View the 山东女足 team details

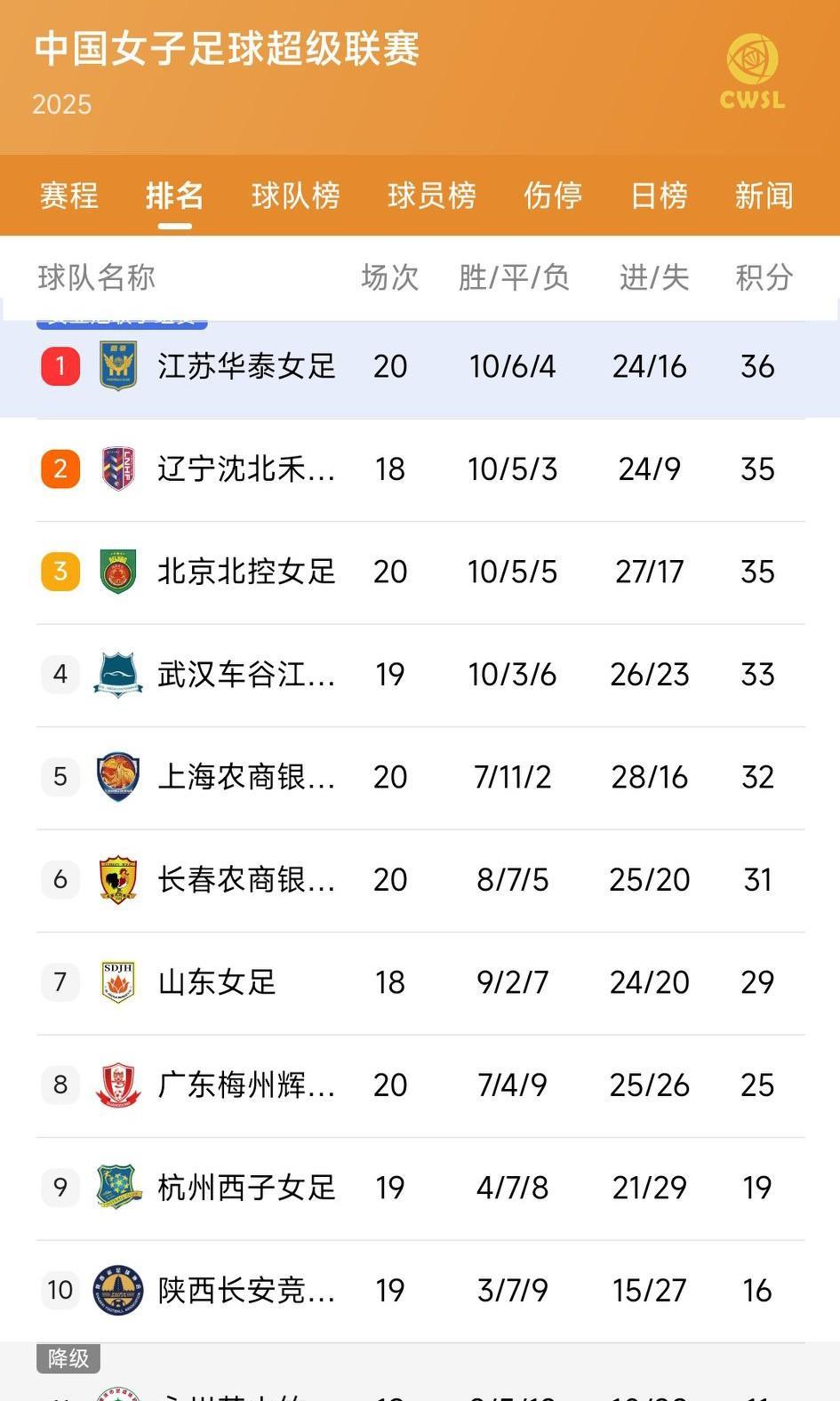point(217,982)
